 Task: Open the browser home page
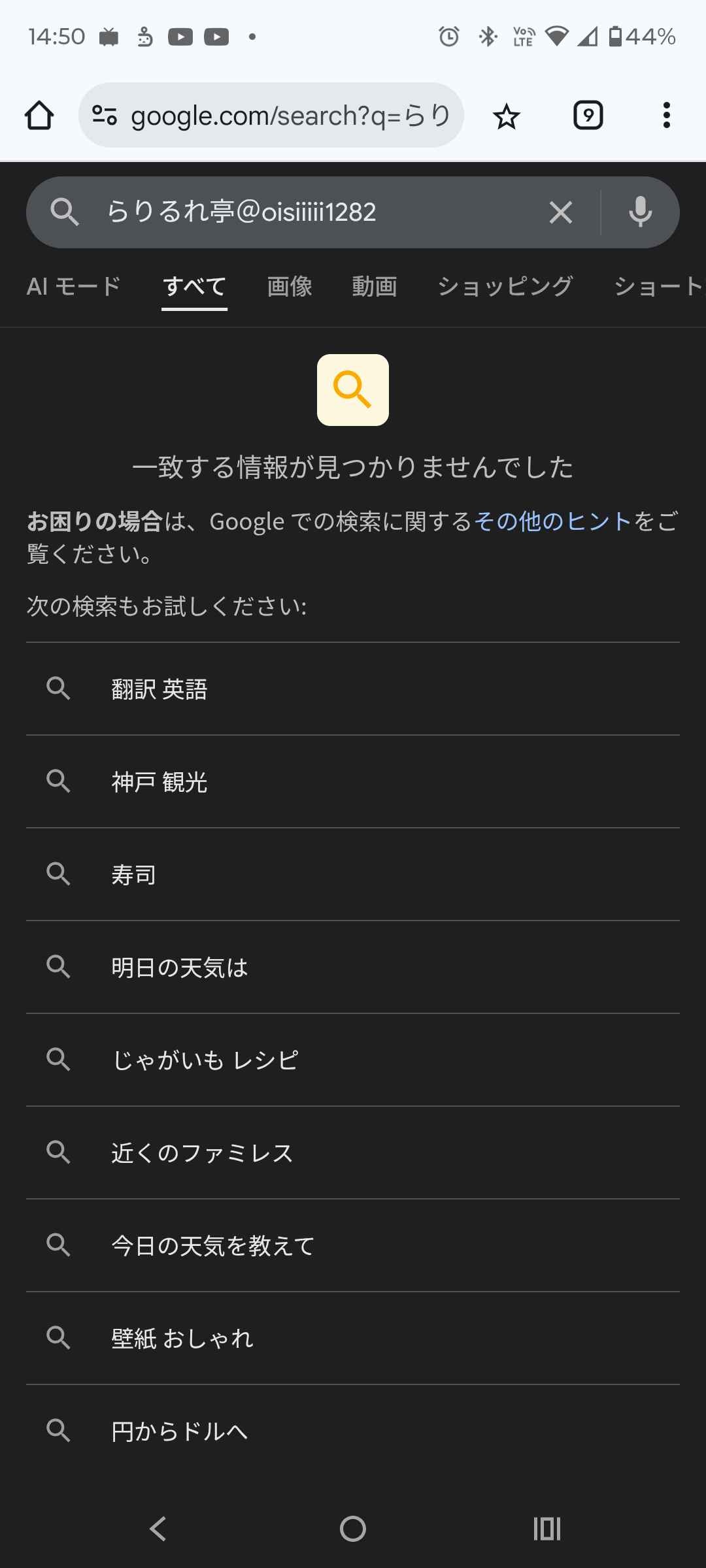pos(39,116)
